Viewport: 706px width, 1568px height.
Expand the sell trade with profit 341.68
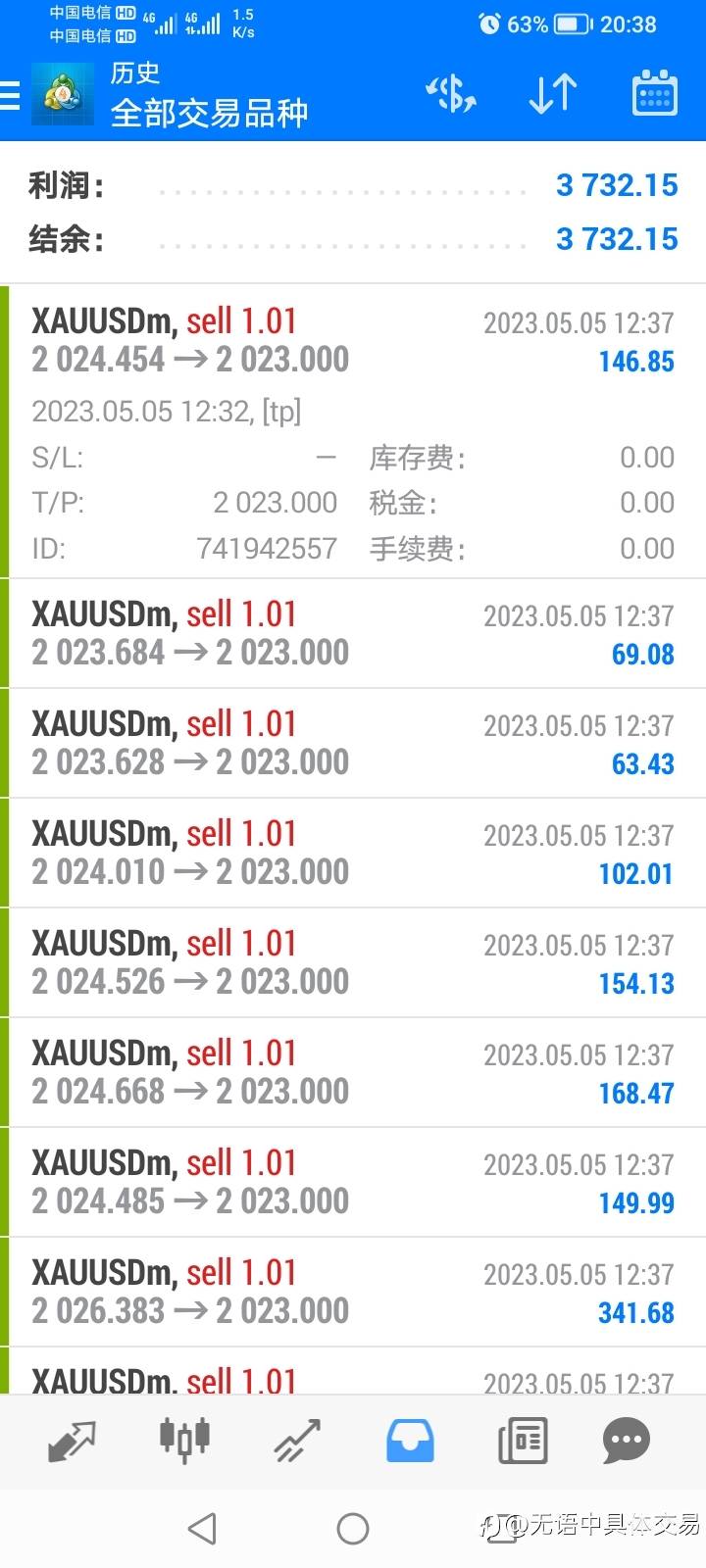[x=353, y=1292]
